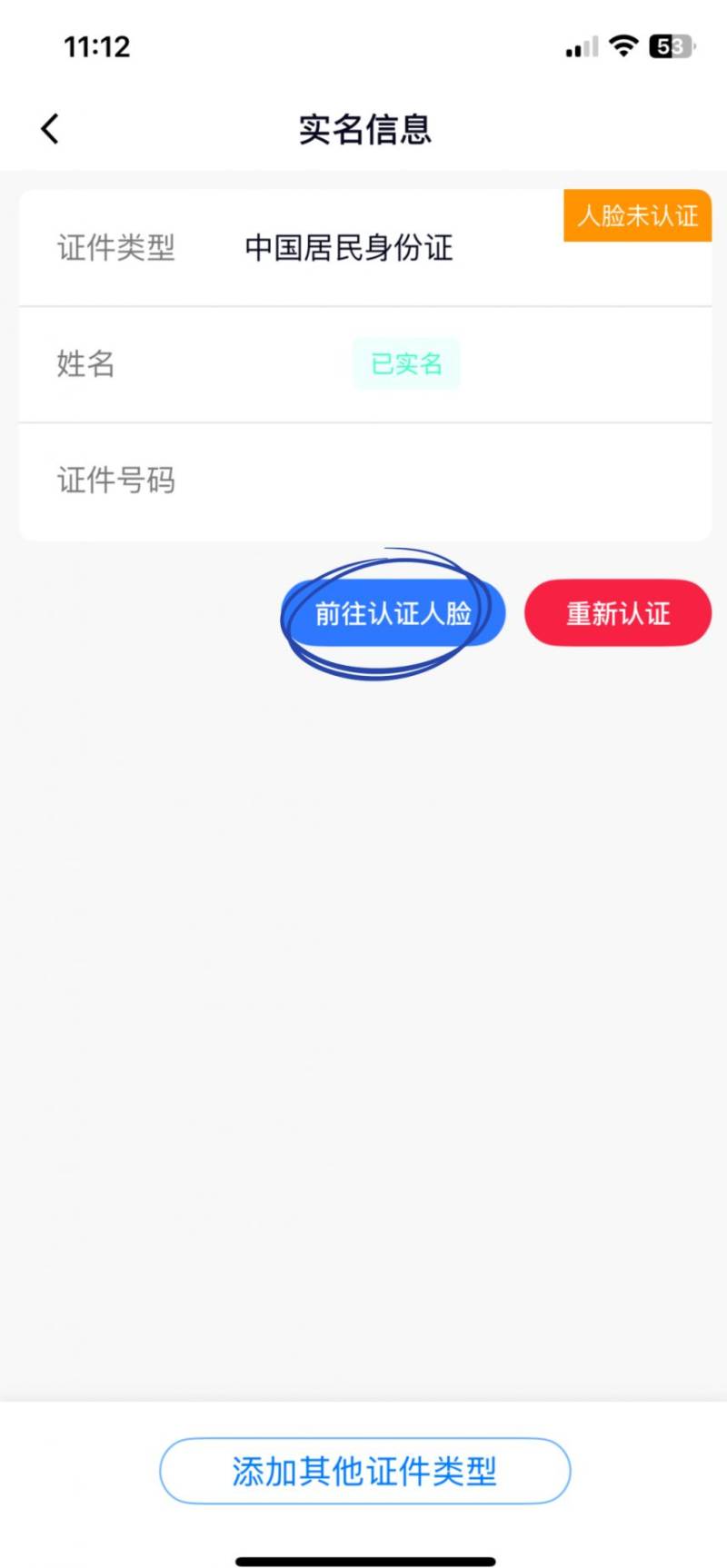This screenshot has width=727, height=1568.
Task: Tap 重新认证 to re-verify identity
Action: pyautogui.click(x=617, y=613)
